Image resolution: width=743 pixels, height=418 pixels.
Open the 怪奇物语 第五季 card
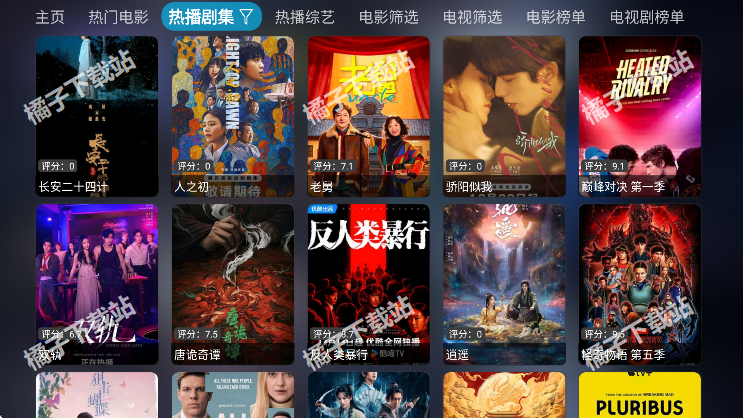(640, 284)
